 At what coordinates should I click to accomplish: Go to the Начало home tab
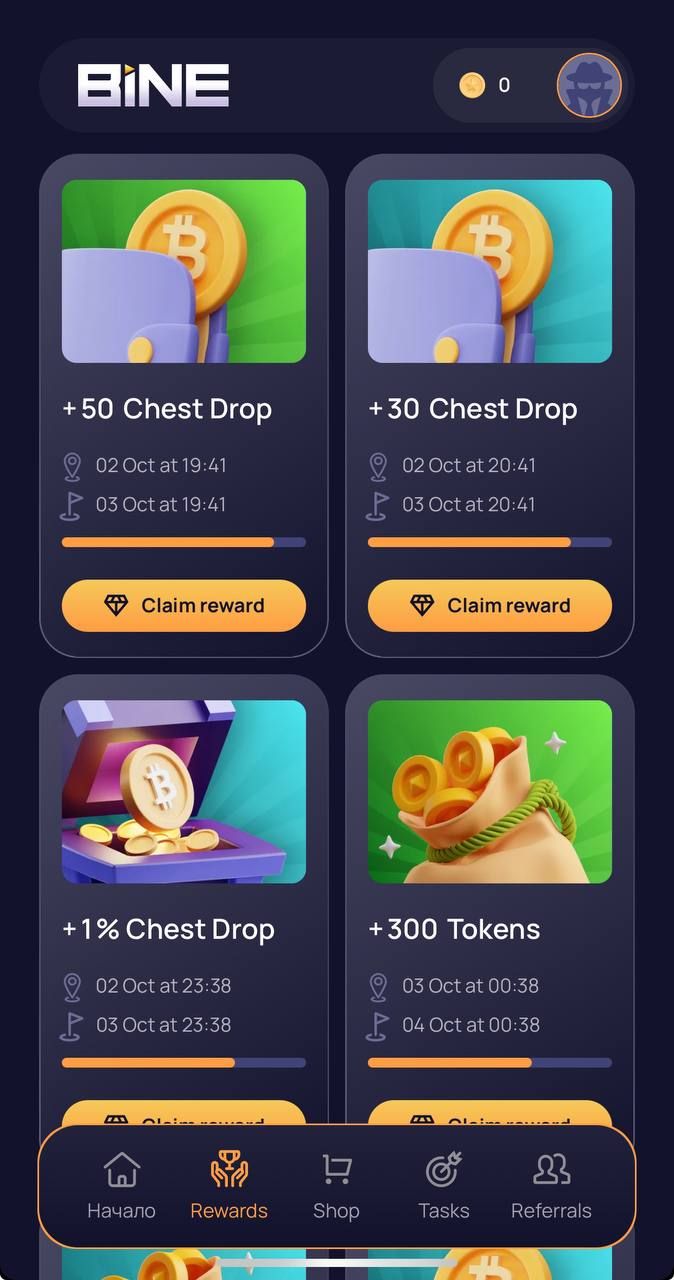pyautogui.click(x=121, y=1186)
